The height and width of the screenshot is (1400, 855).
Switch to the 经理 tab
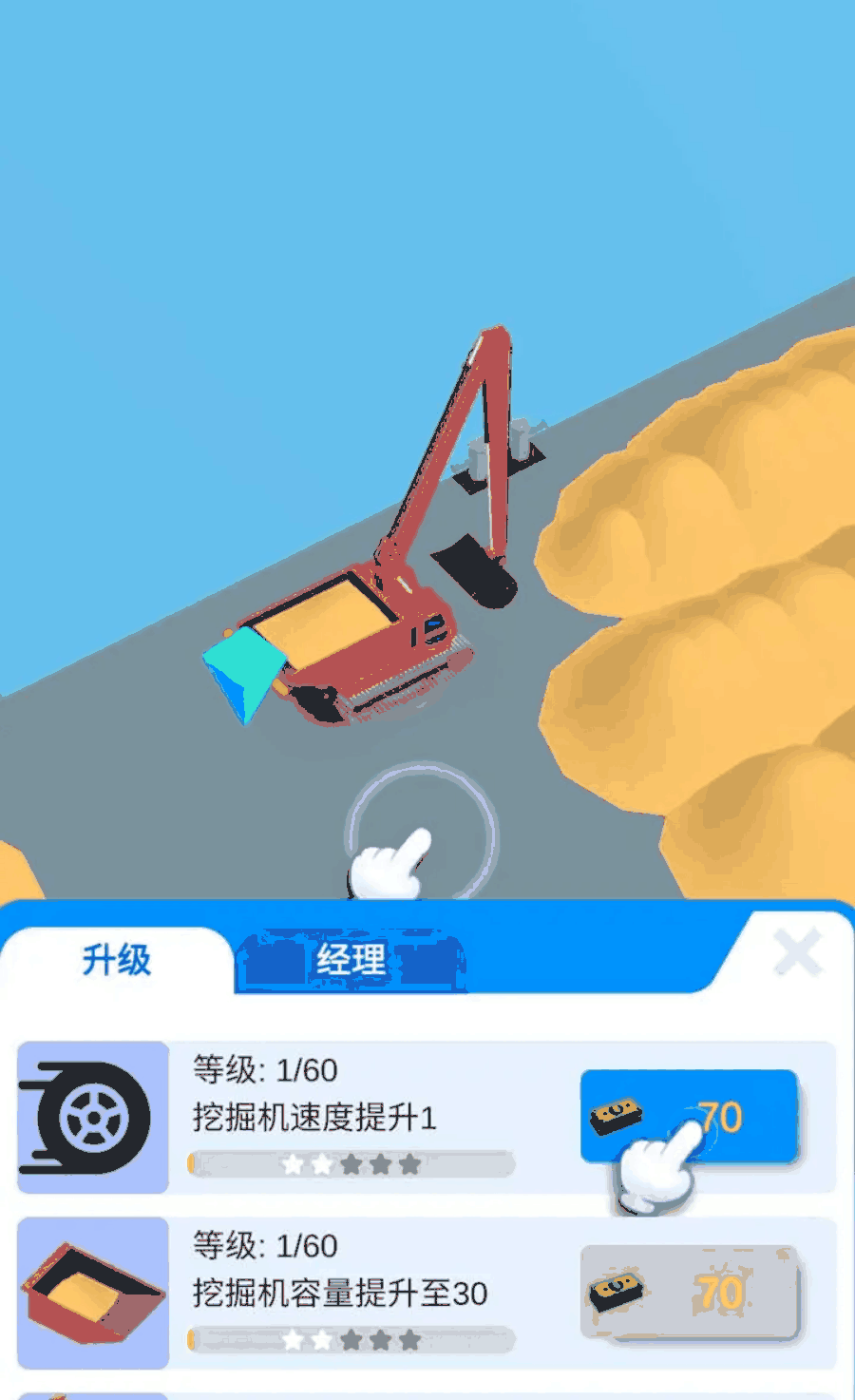[x=351, y=960]
